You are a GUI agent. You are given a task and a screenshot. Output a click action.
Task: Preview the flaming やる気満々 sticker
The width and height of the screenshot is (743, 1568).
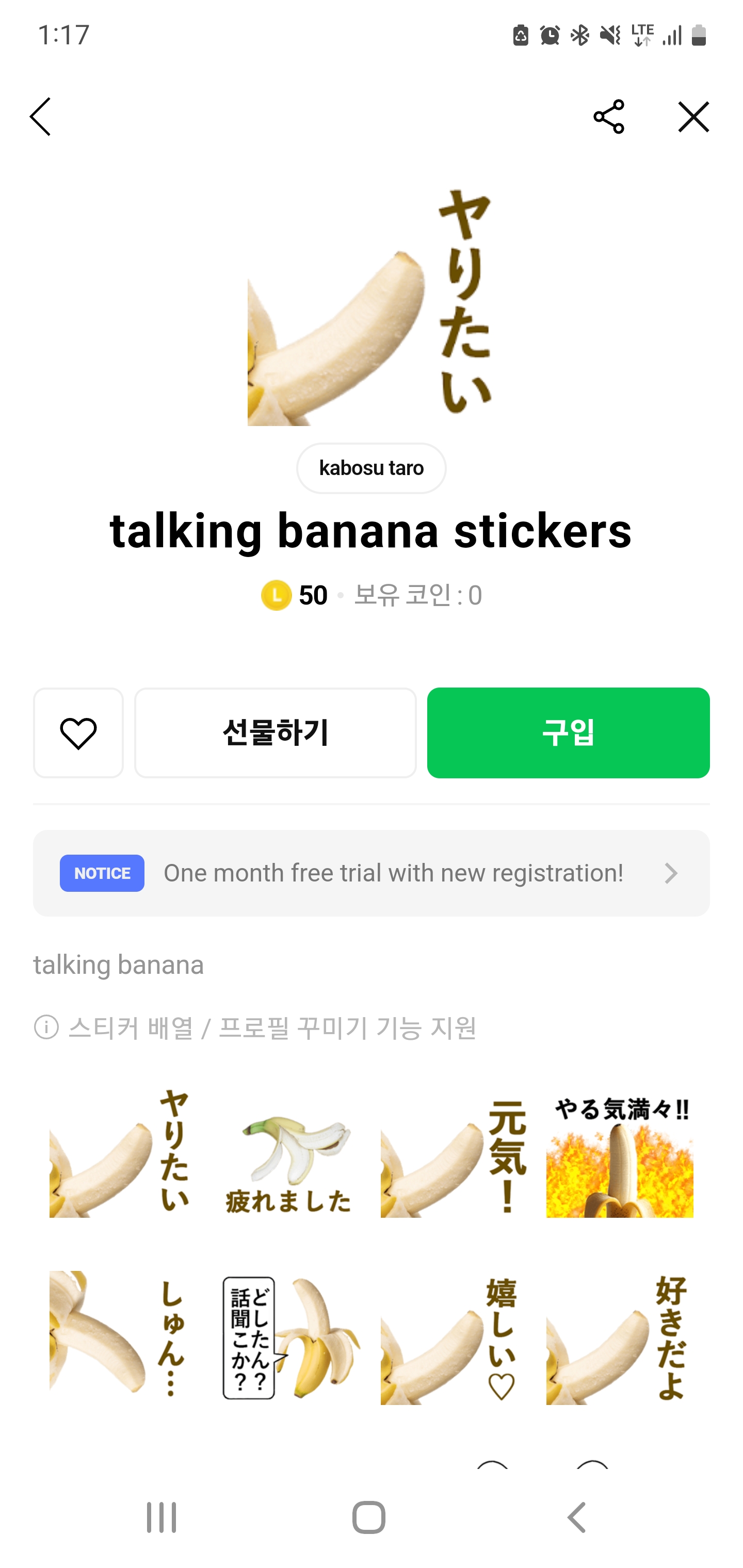tap(619, 1153)
